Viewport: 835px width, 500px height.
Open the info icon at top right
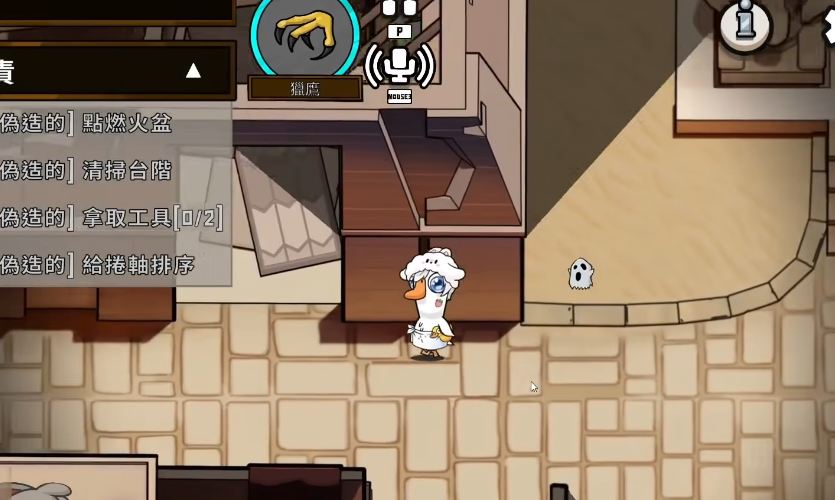[x=745, y=23]
